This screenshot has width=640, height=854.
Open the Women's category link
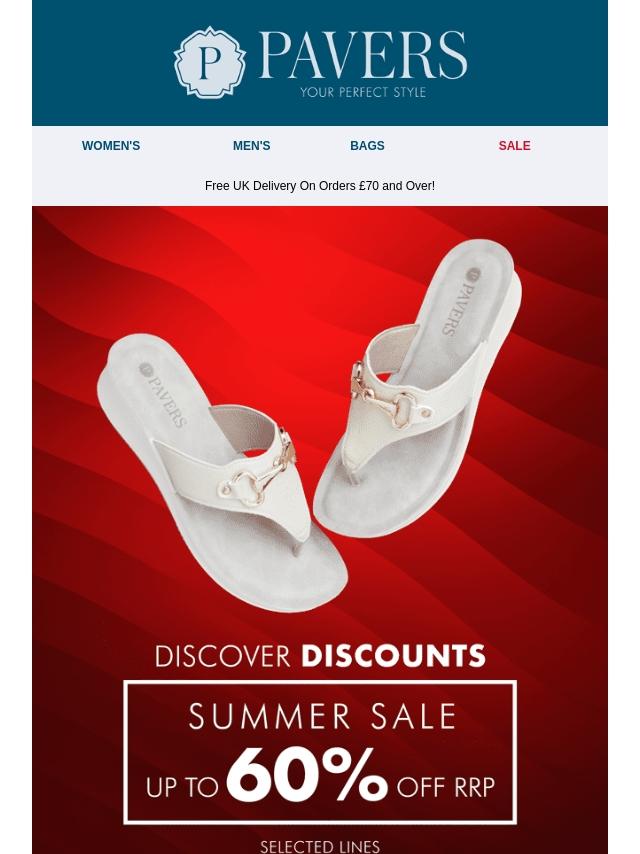(111, 146)
